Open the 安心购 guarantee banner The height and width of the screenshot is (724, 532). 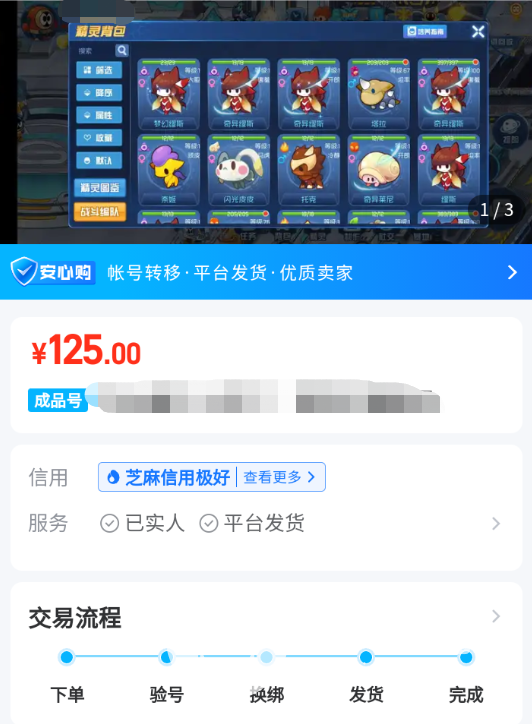(x=266, y=272)
